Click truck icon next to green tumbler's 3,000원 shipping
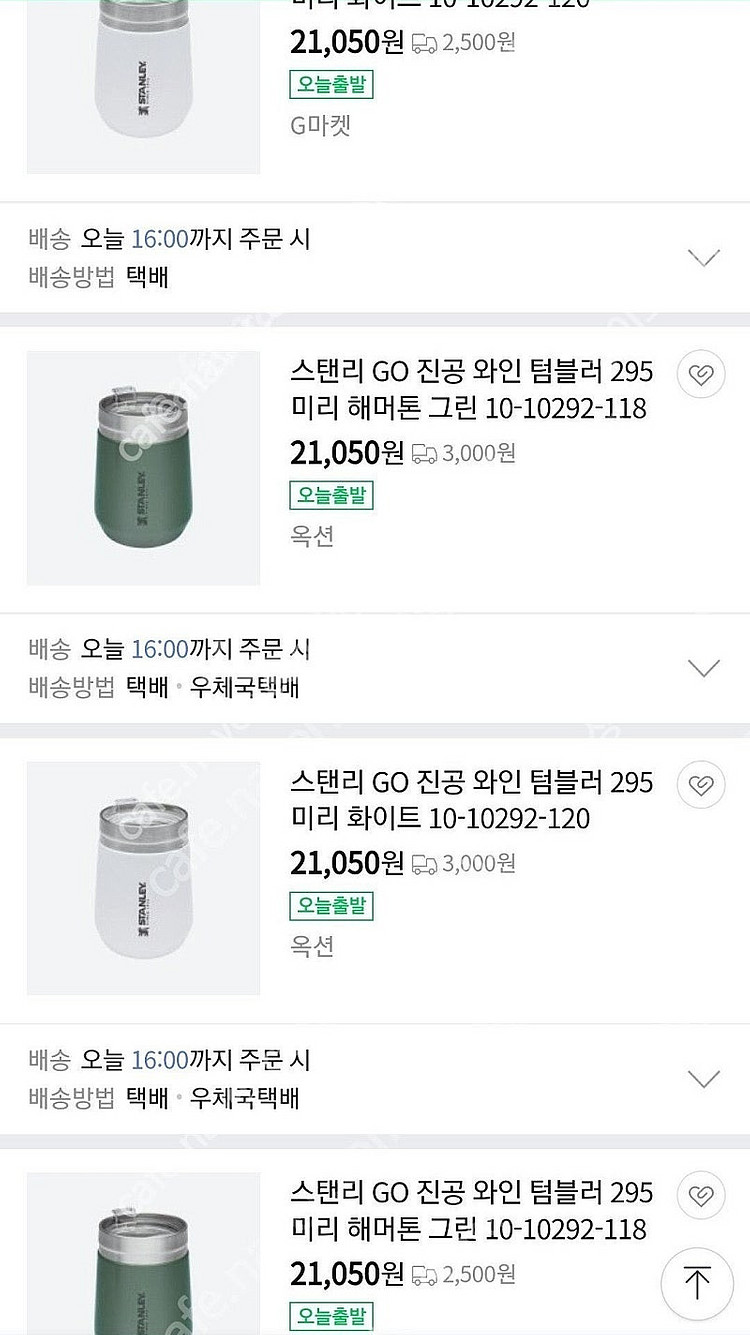This screenshot has width=750, height=1335. [x=424, y=453]
